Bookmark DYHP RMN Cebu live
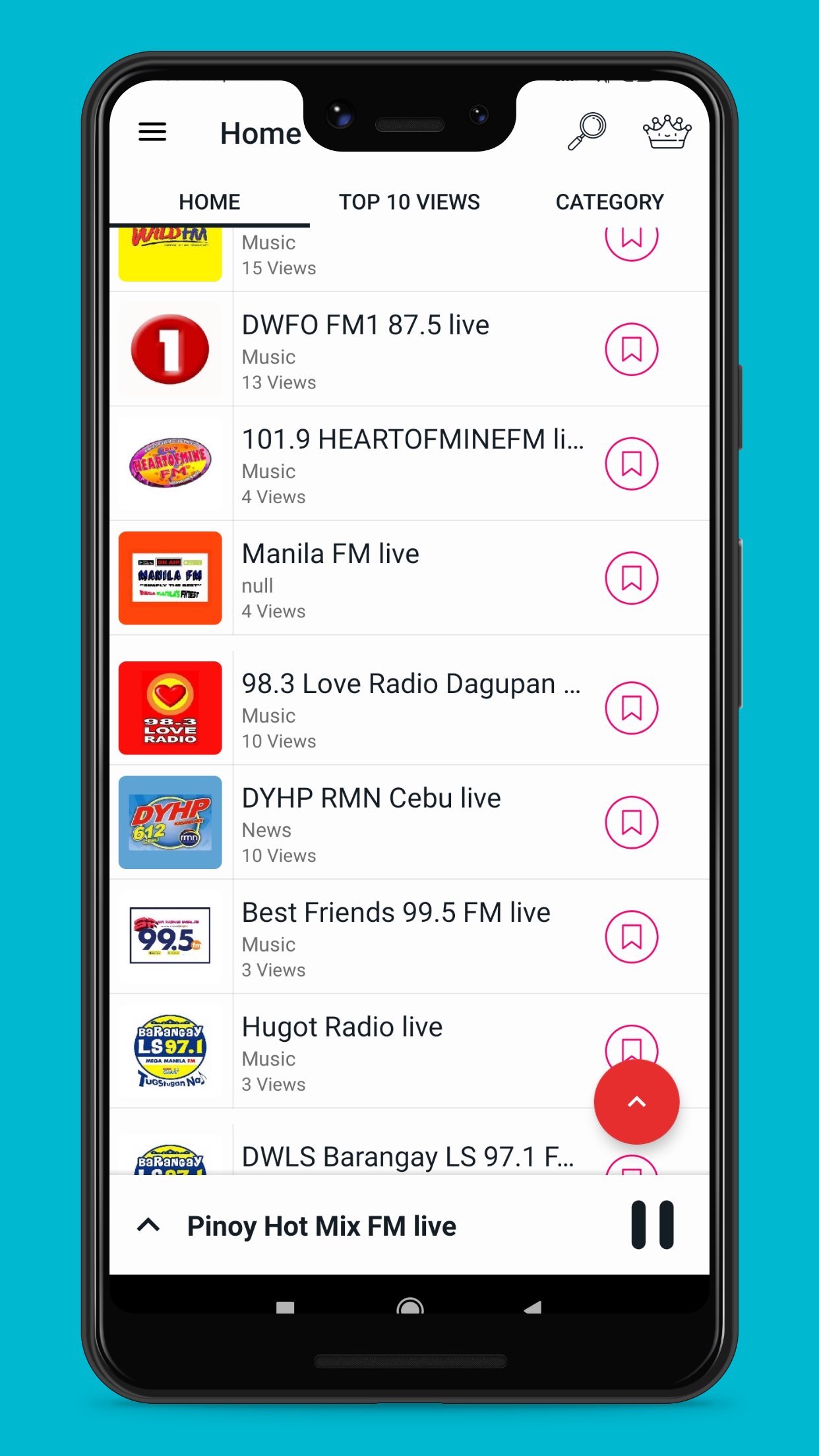819x1456 pixels. pos(631,822)
